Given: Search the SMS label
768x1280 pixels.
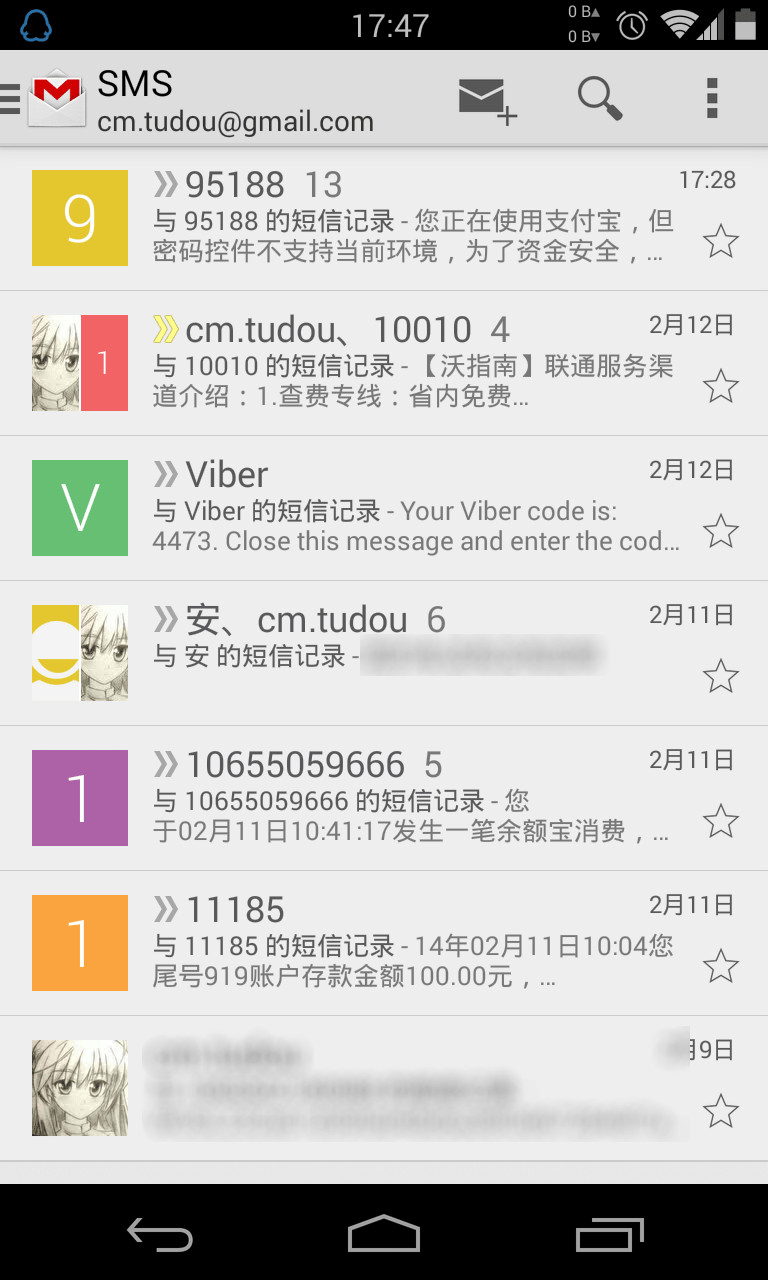Looking at the screenshot, I should point(600,99).
